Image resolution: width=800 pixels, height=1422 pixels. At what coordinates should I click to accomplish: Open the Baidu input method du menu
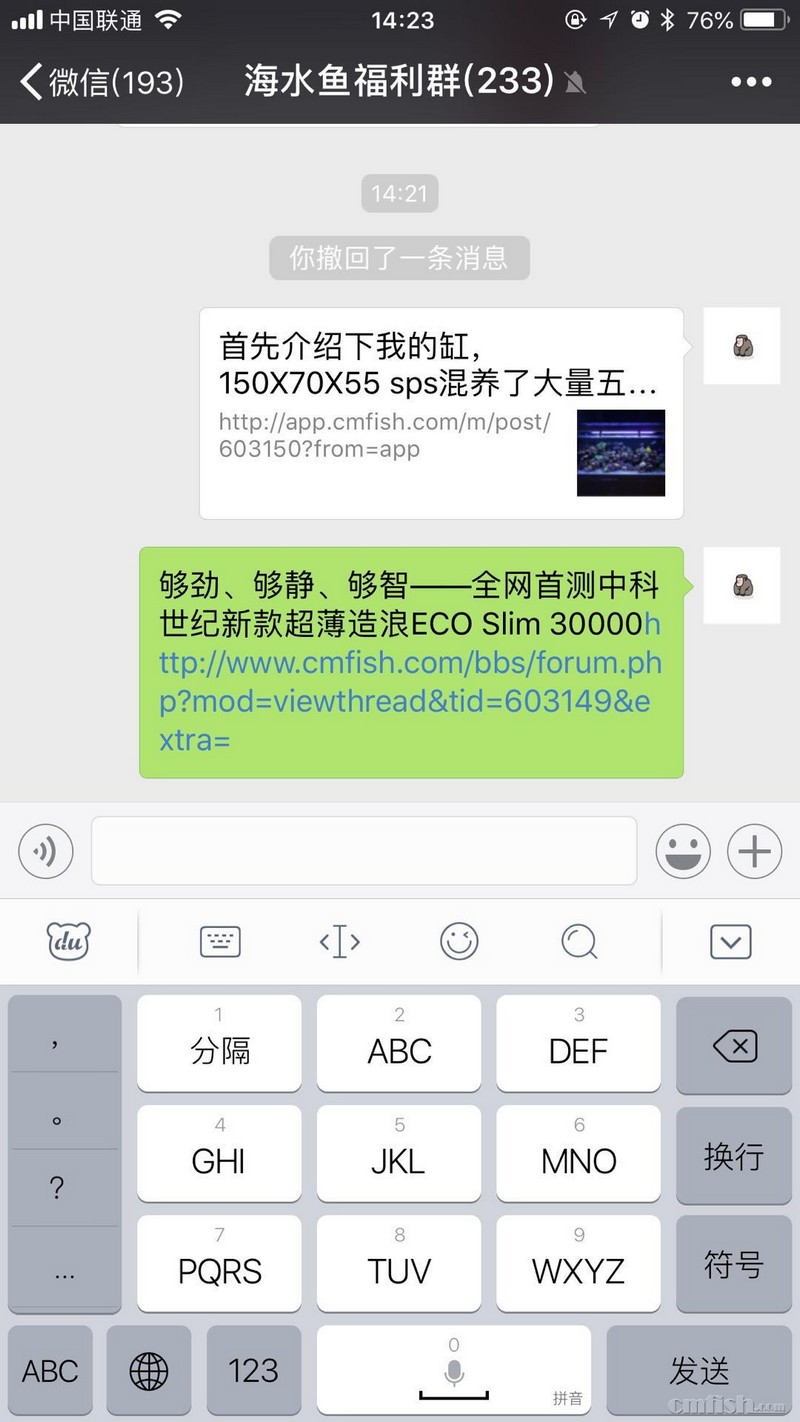pyautogui.click(x=69, y=941)
